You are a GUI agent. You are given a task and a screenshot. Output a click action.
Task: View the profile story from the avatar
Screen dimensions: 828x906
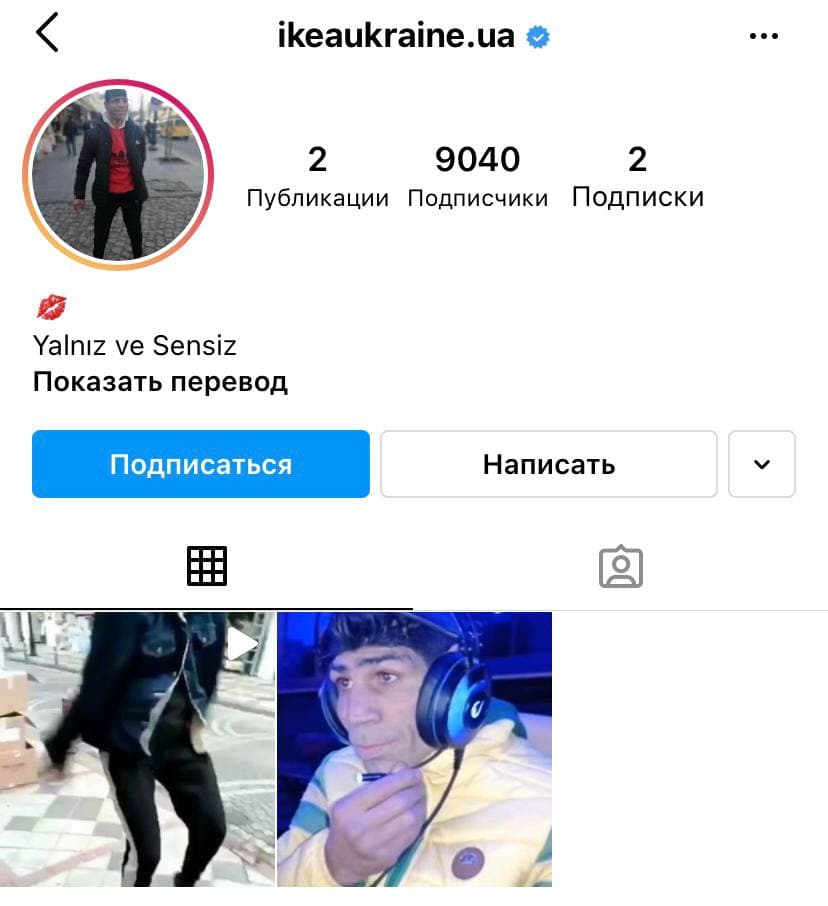tap(118, 174)
